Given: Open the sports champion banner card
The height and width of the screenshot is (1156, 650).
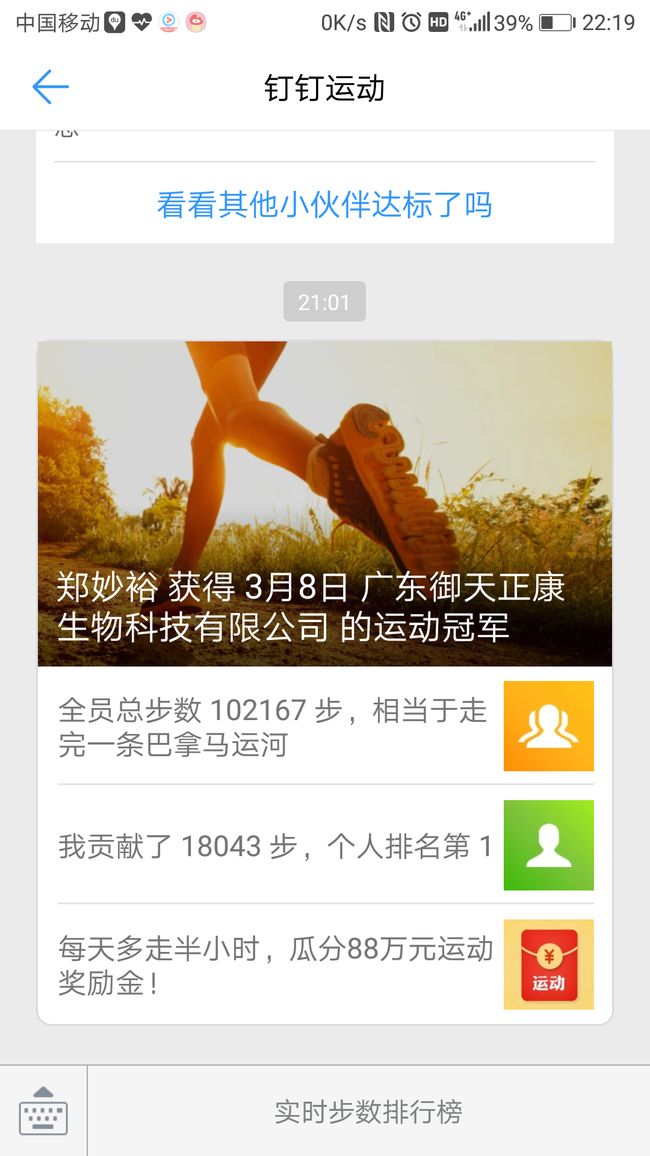Looking at the screenshot, I should (x=325, y=504).
